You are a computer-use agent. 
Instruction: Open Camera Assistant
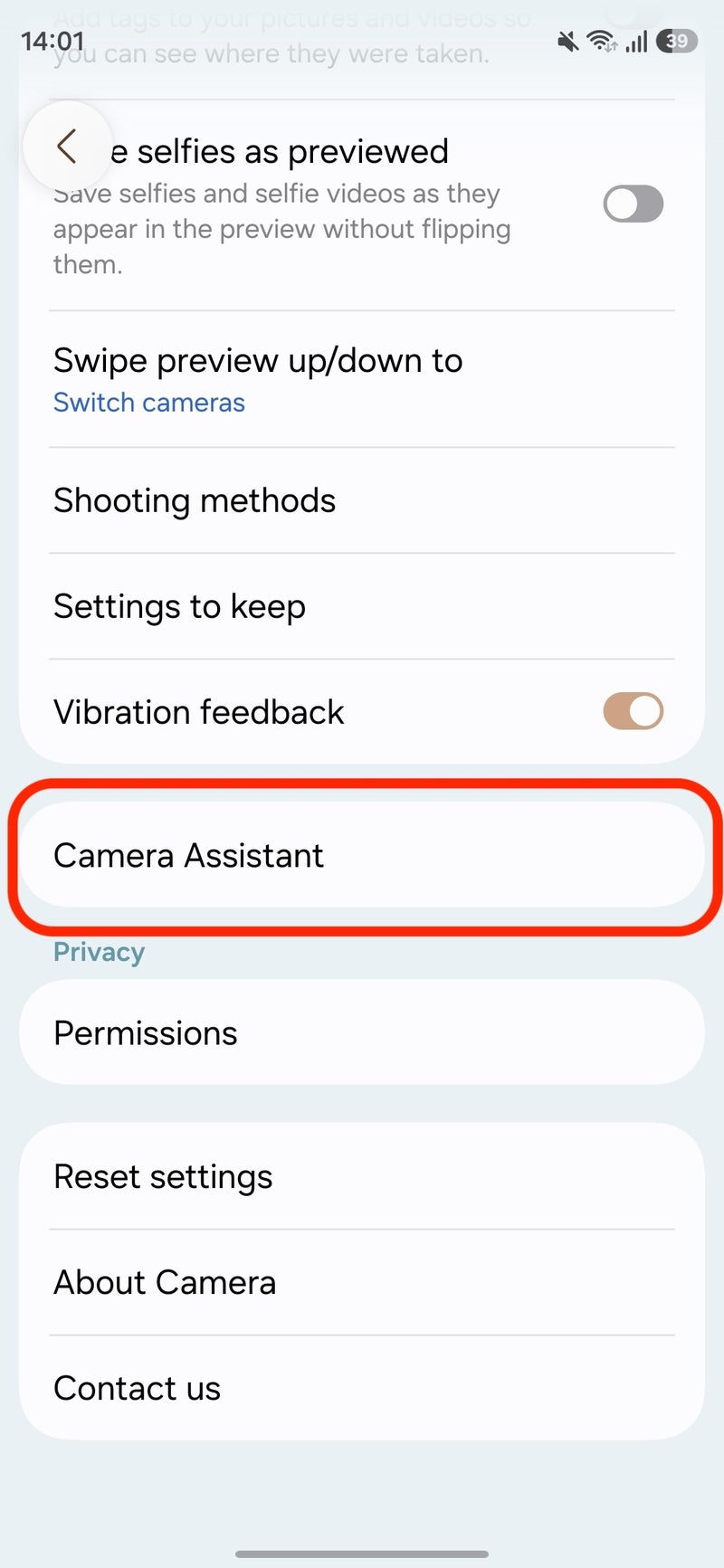coord(362,855)
